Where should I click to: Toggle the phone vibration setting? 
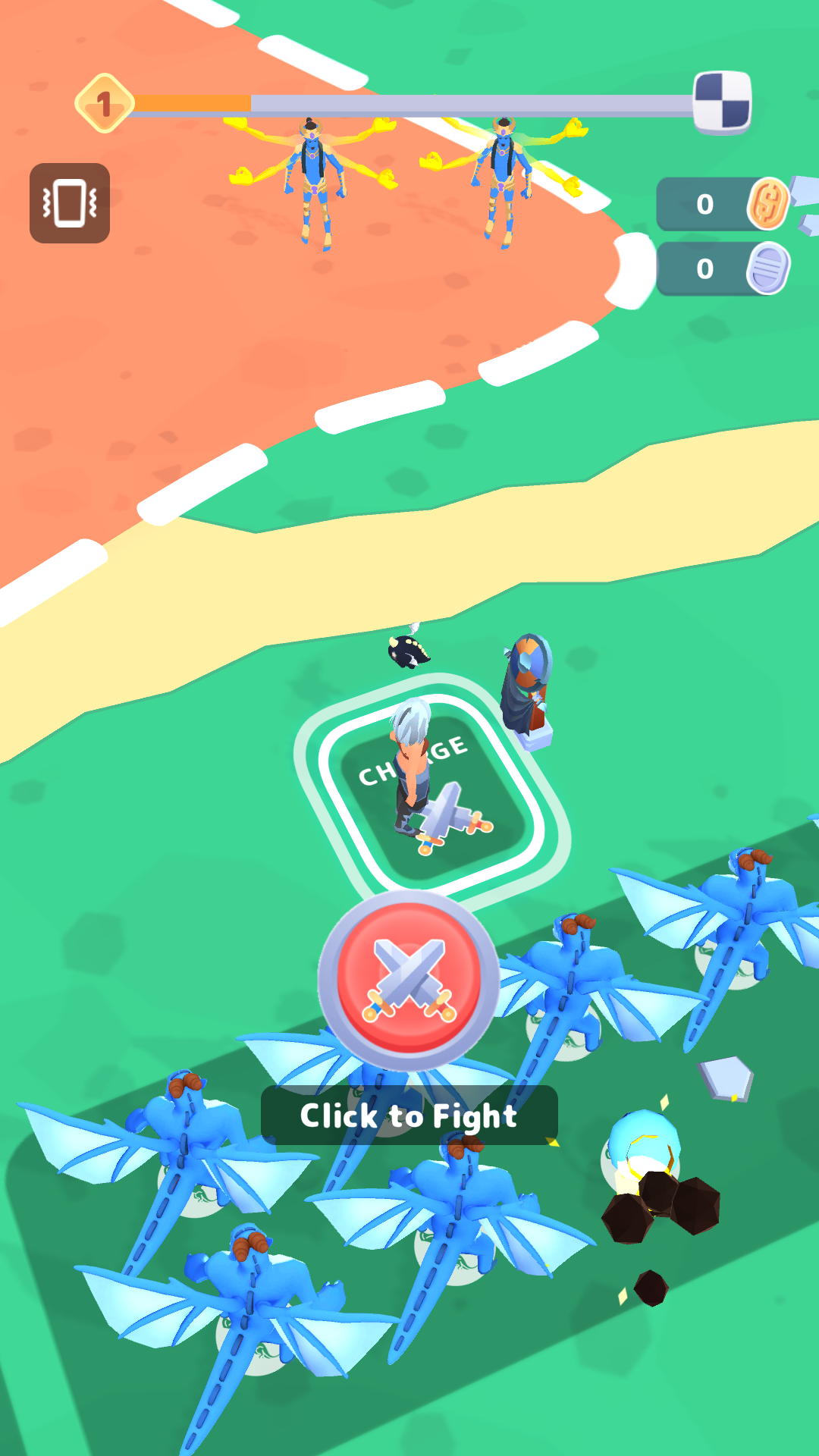point(70,203)
